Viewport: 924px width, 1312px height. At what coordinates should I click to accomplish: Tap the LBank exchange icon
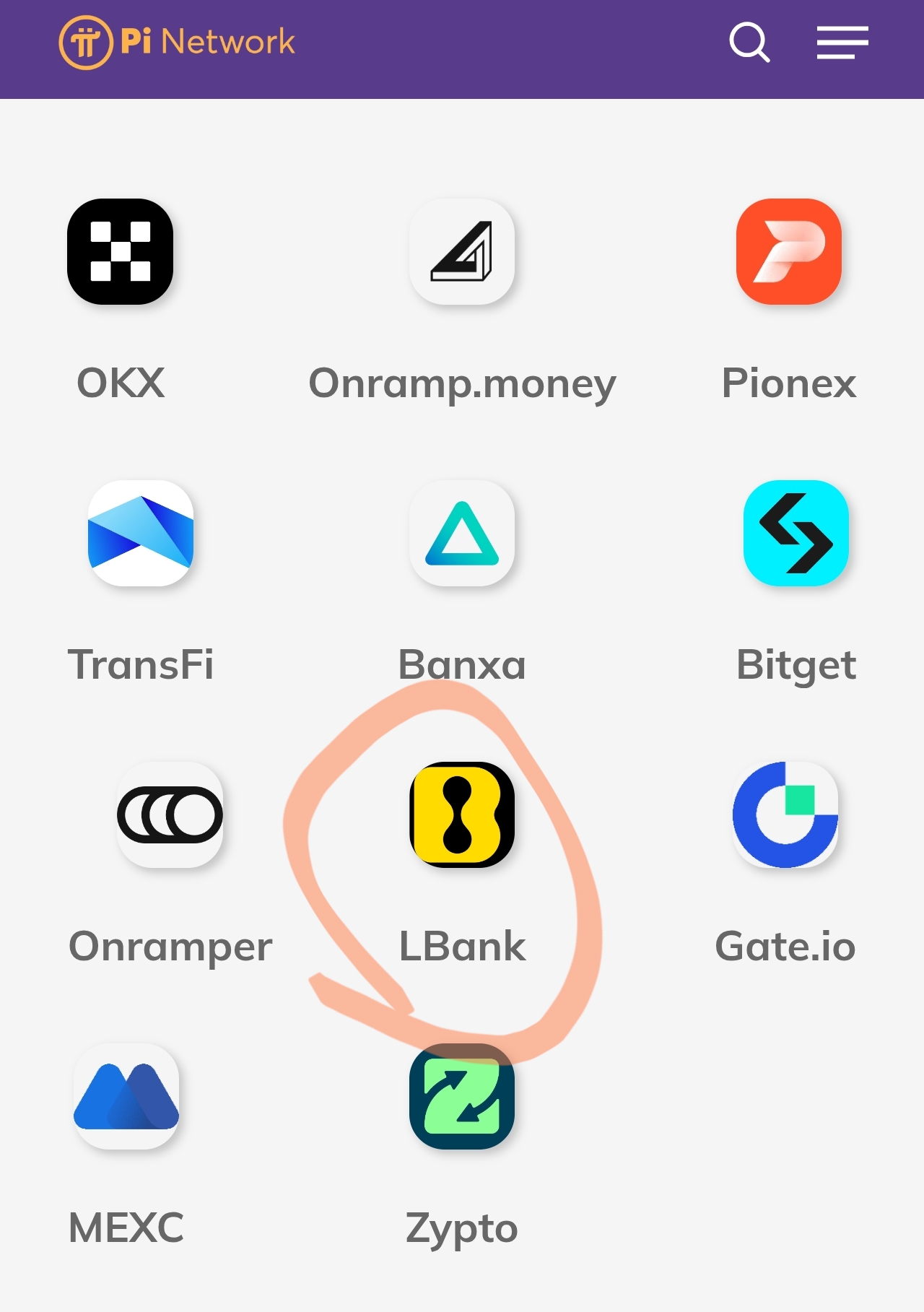click(462, 815)
